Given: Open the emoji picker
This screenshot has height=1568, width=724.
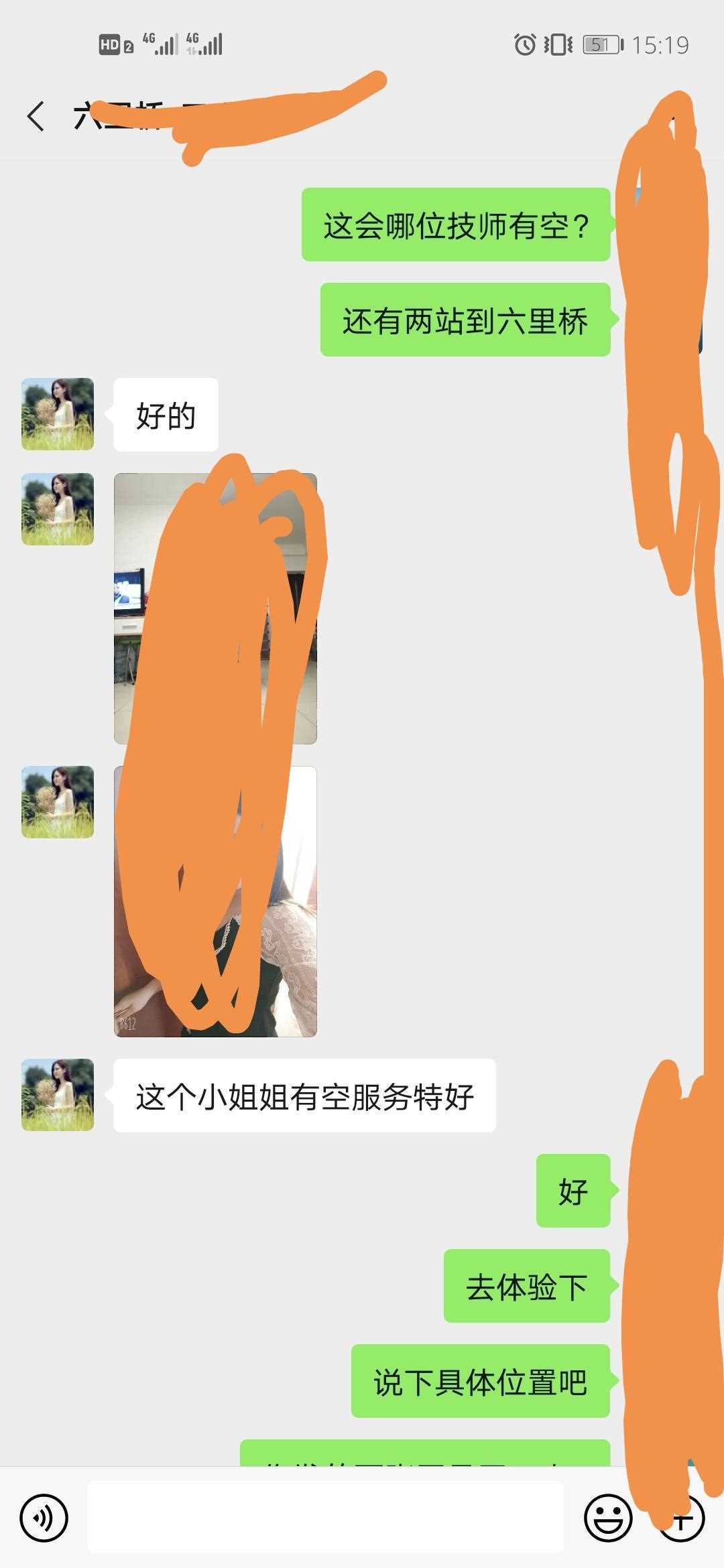Looking at the screenshot, I should [608, 1518].
